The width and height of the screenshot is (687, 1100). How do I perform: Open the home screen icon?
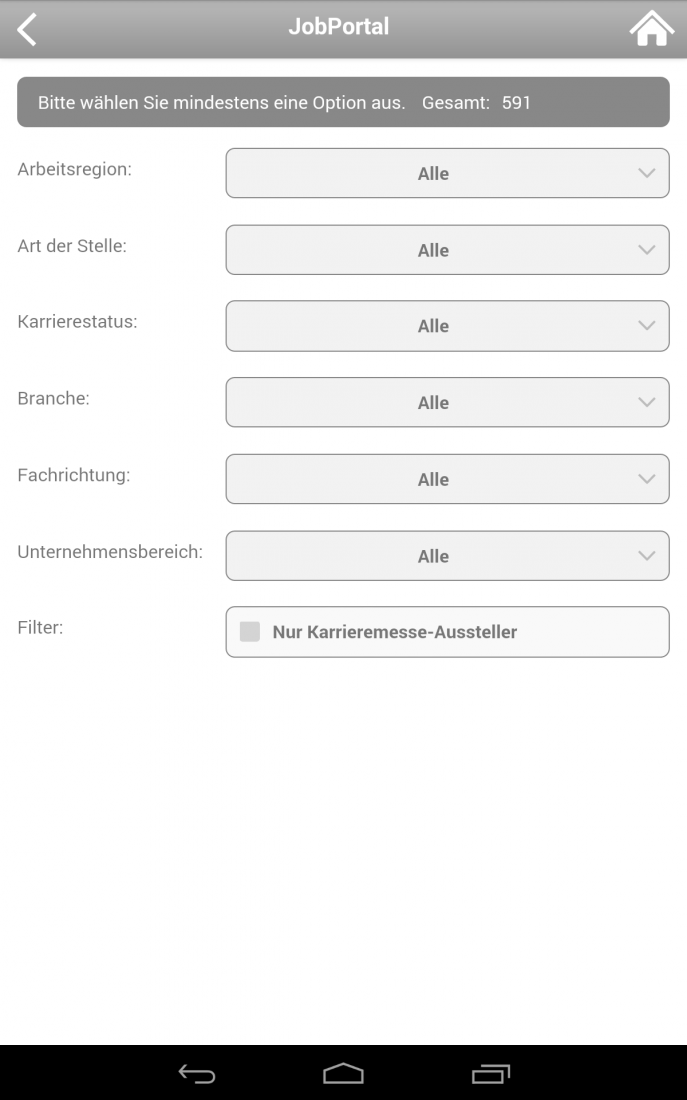tap(651, 29)
